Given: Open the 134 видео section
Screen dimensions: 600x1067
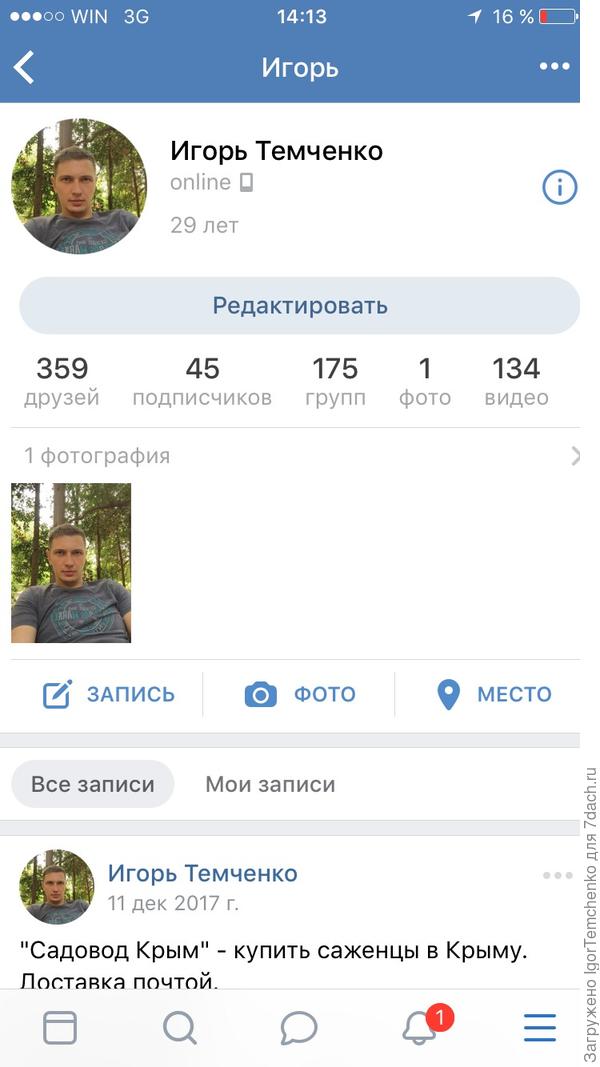Looking at the screenshot, I should point(516,382).
